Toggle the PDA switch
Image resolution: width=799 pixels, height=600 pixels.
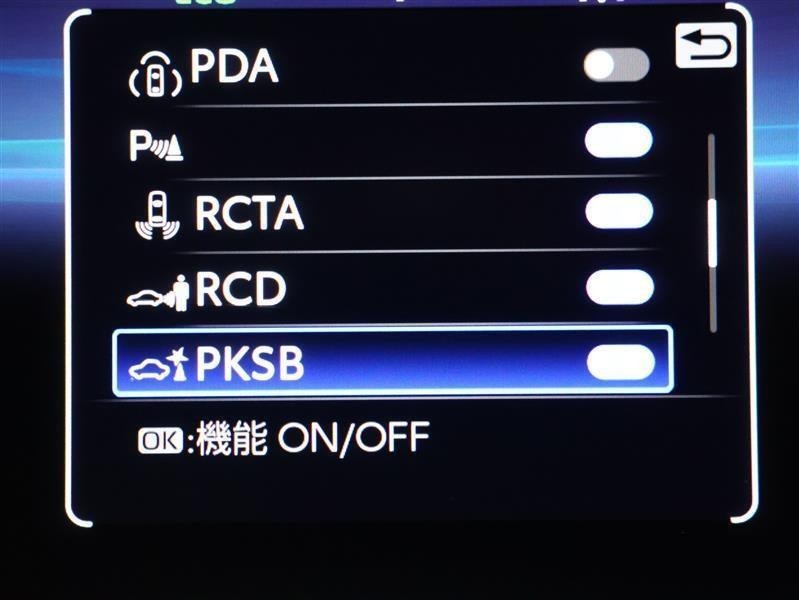point(616,66)
